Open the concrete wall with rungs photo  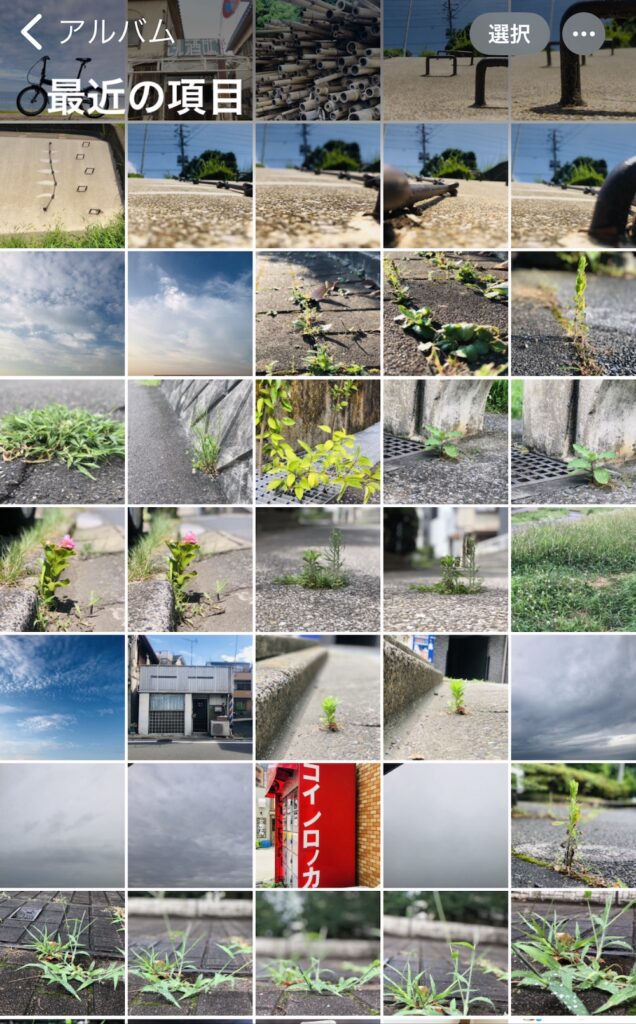62,185
